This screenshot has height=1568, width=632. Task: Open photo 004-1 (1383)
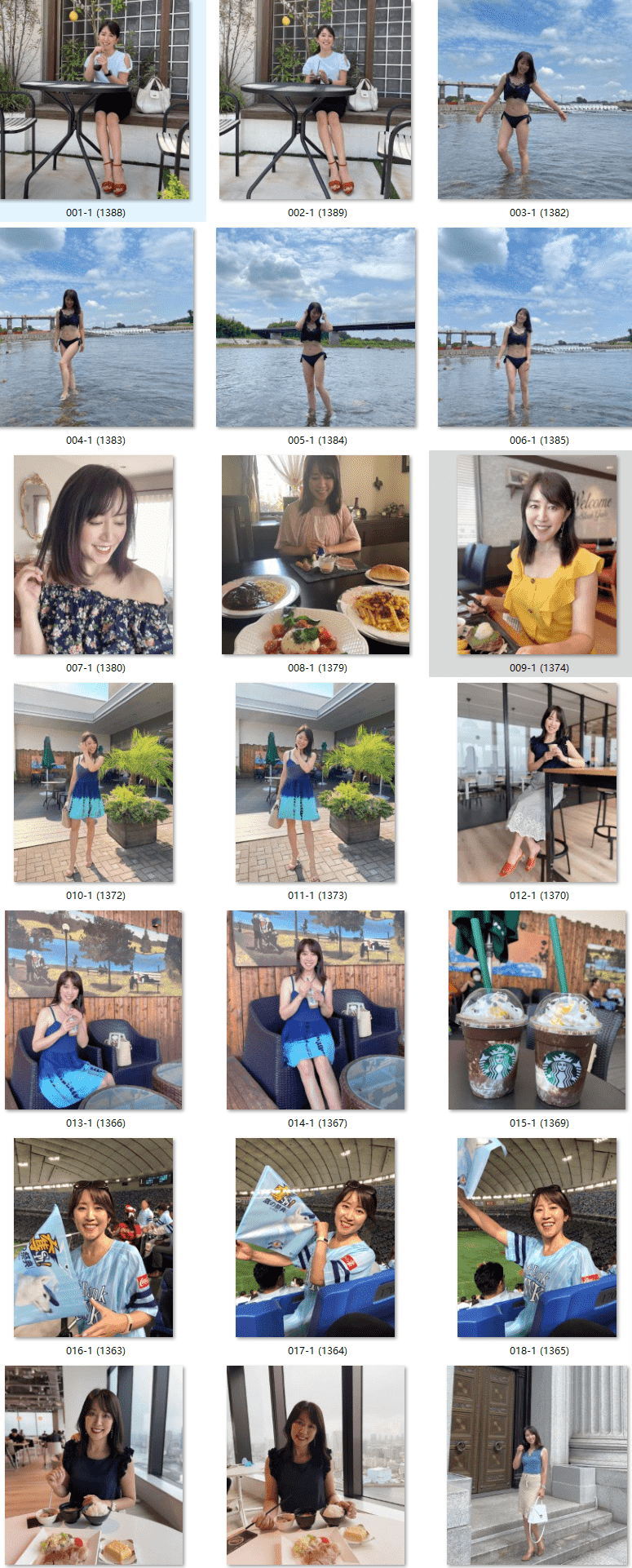pyautogui.click(x=96, y=327)
